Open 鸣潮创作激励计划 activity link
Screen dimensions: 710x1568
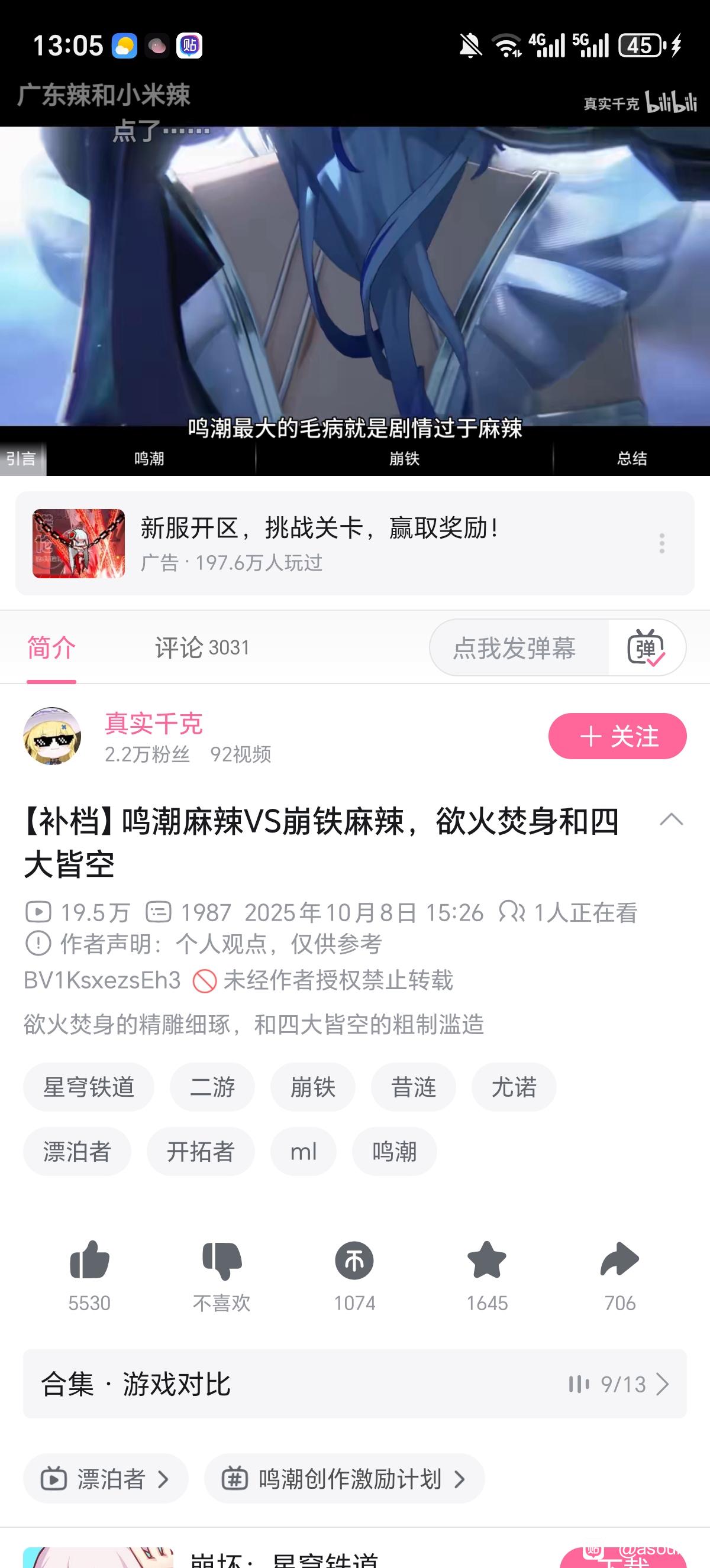pyautogui.click(x=344, y=1479)
